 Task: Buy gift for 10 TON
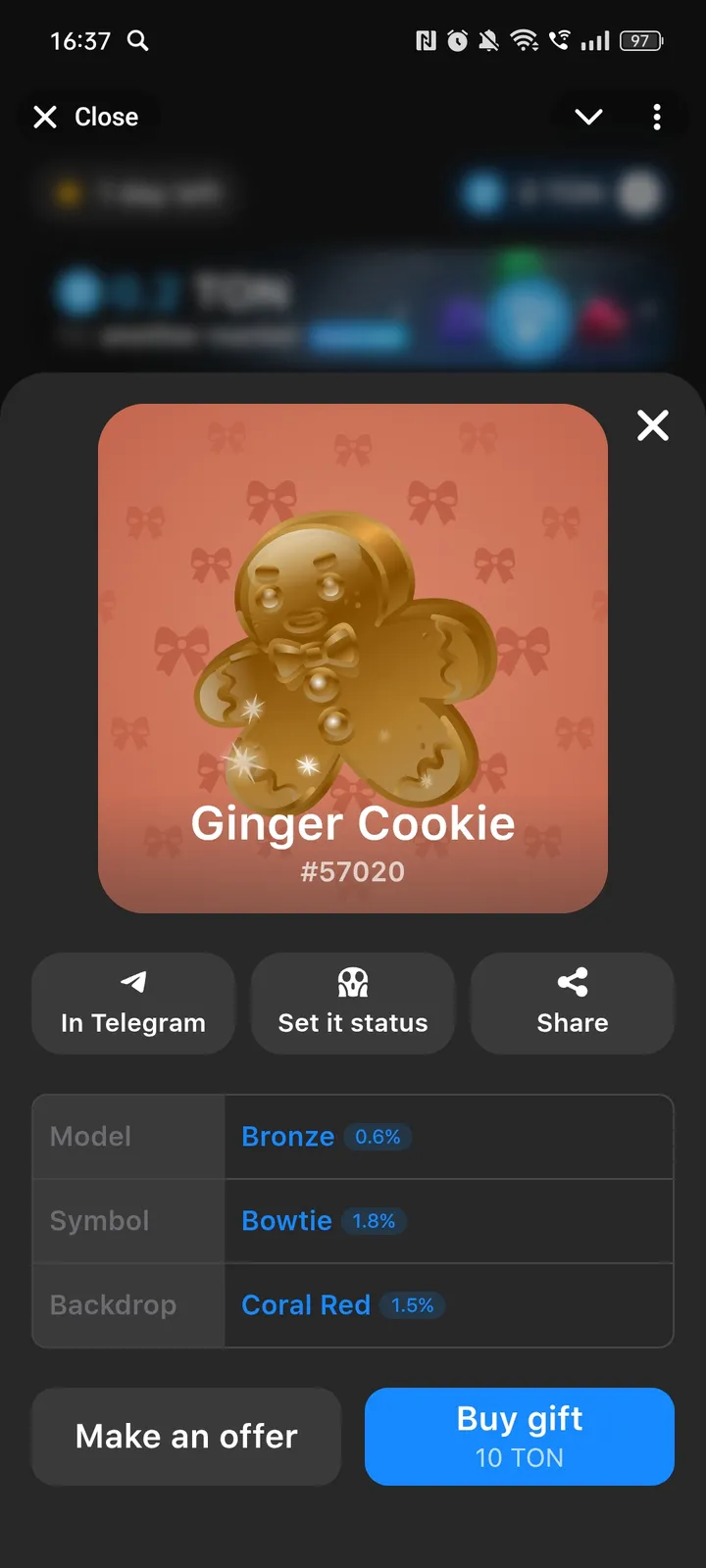point(520,1437)
